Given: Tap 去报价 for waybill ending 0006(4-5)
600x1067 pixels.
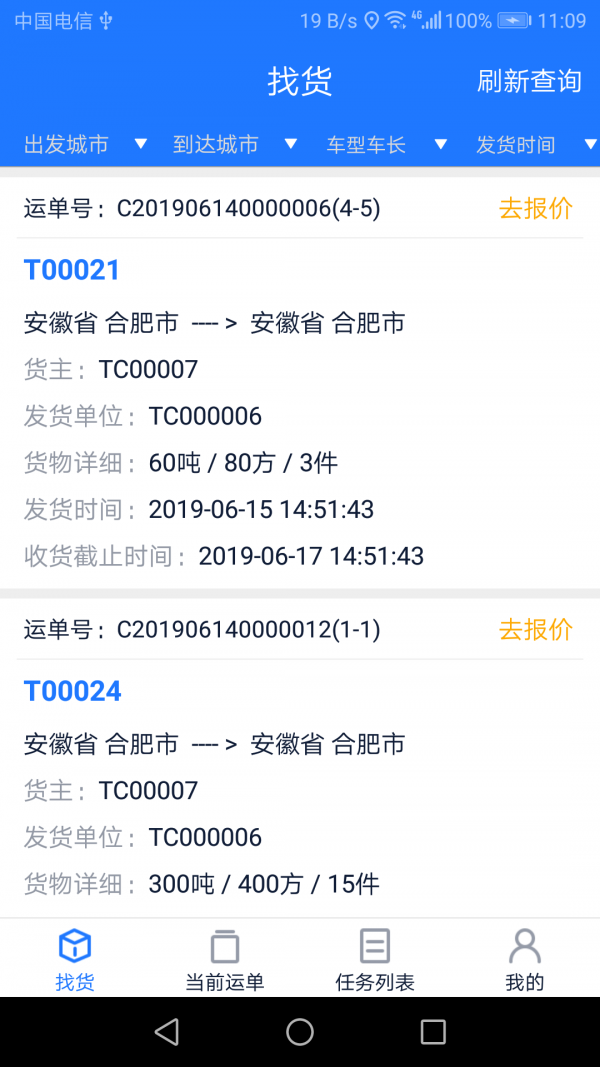Looking at the screenshot, I should coord(536,208).
